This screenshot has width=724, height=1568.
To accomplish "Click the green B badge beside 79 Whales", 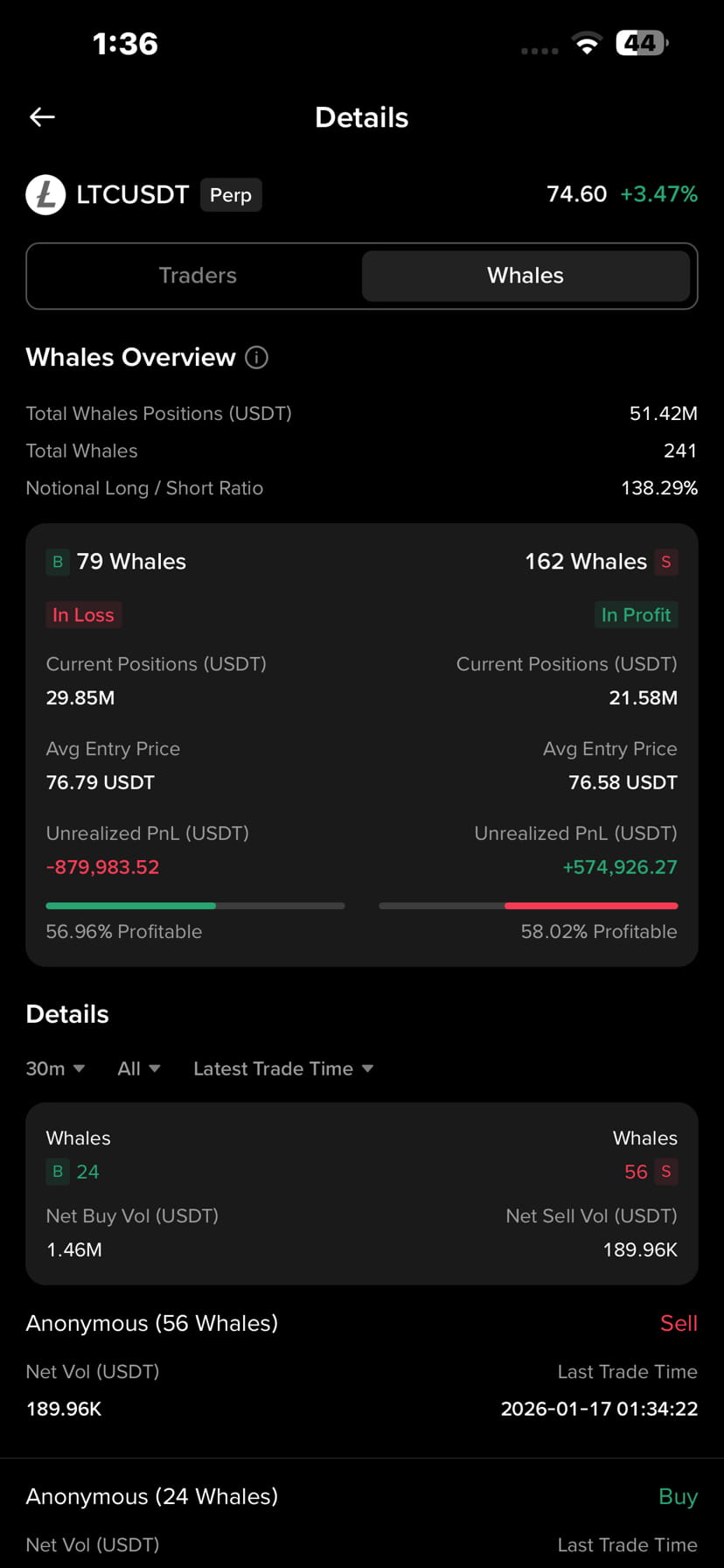I will [x=57, y=562].
